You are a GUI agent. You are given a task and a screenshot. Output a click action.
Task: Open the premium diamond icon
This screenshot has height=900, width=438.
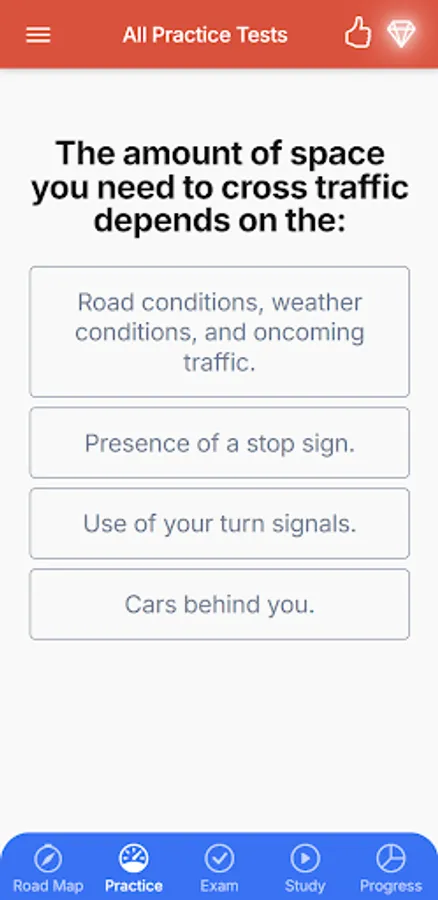[401, 34]
